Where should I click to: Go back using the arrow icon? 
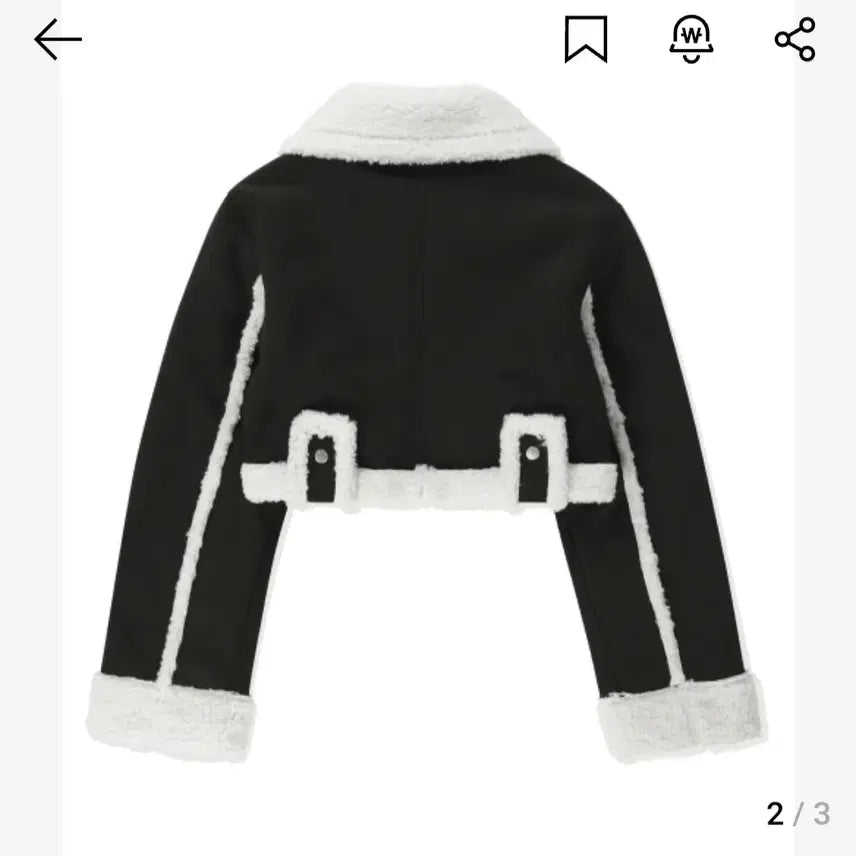point(57,40)
